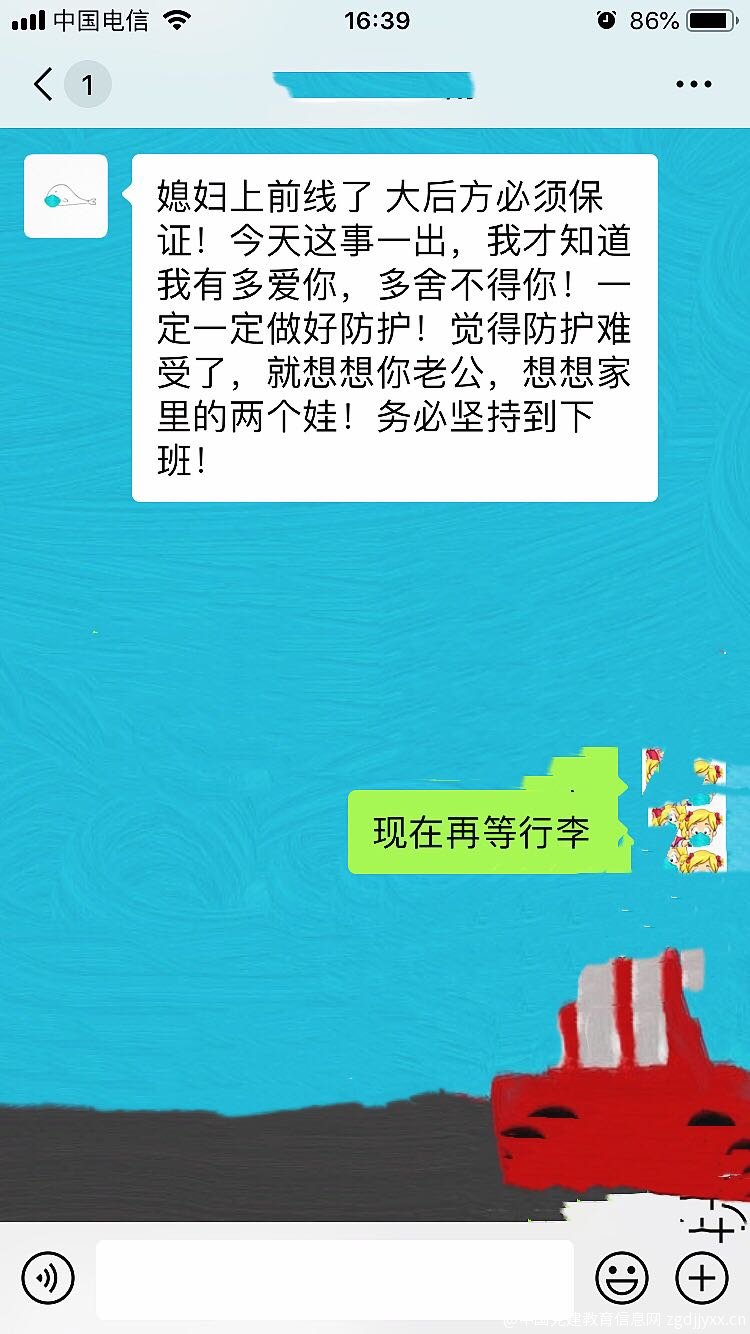Screen dimensions: 750x1334
Task: Open the three-dot chat options menu
Action: tap(693, 85)
